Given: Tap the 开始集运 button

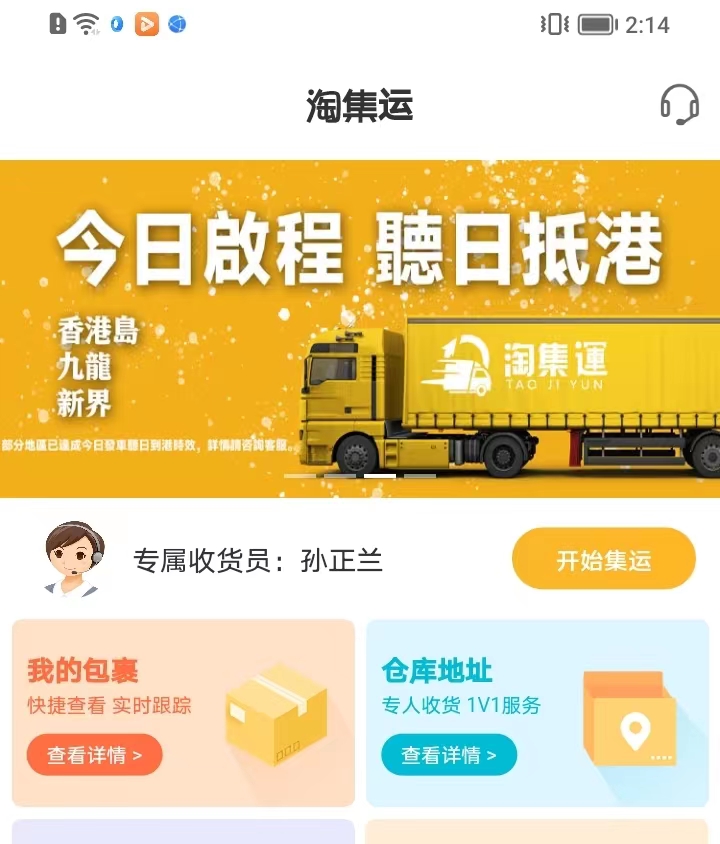Looking at the screenshot, I should (603, 559).
